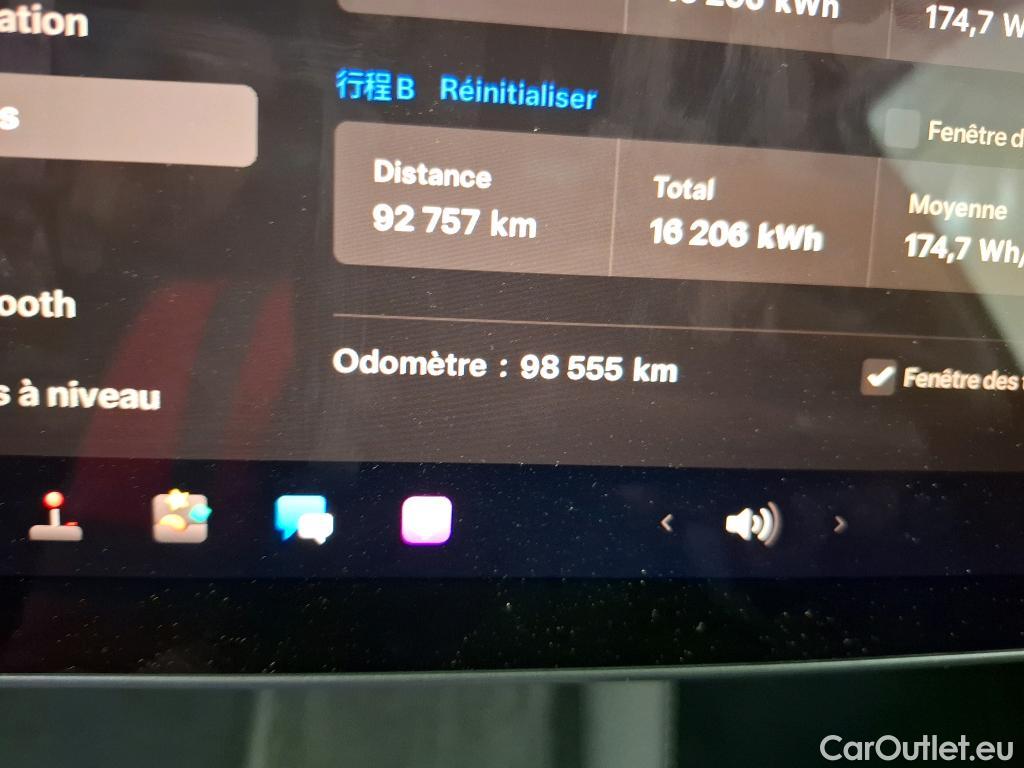Open the Arcade joystick app
The height and width of the screenshot is (768, 1024).
click(x=56, y=516)
